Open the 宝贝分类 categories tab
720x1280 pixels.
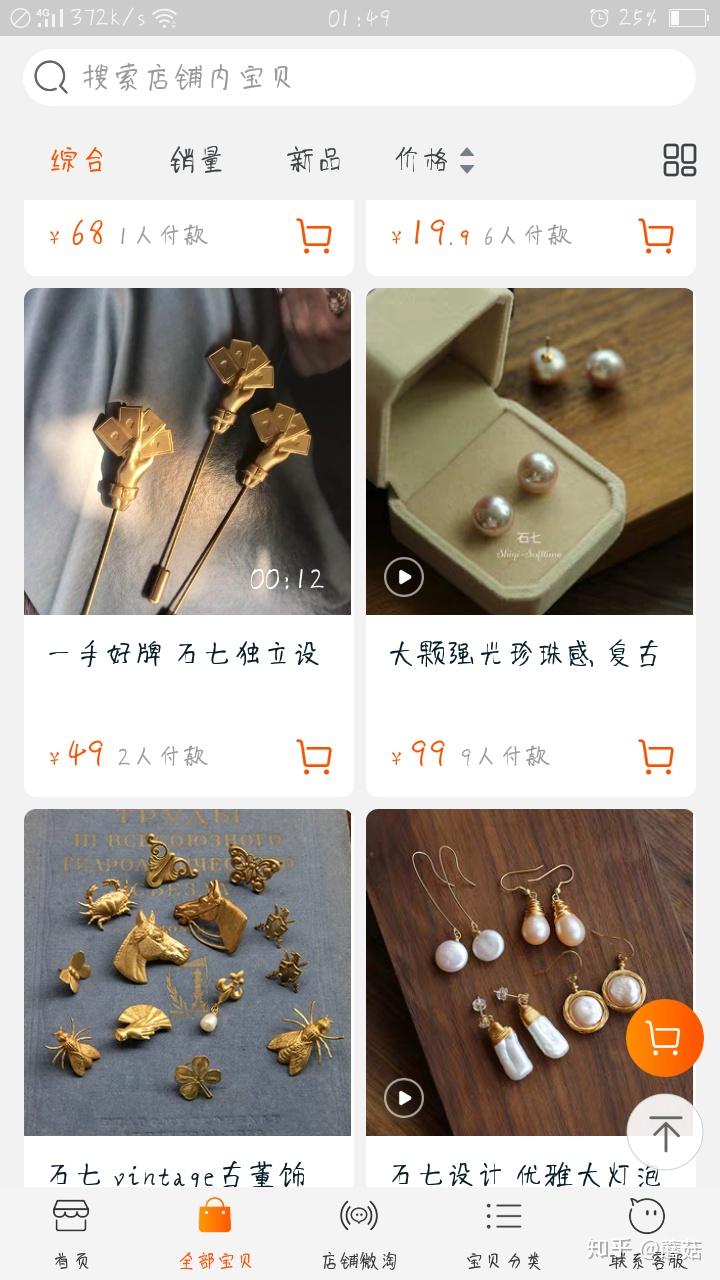click(x=503, y=1232)
